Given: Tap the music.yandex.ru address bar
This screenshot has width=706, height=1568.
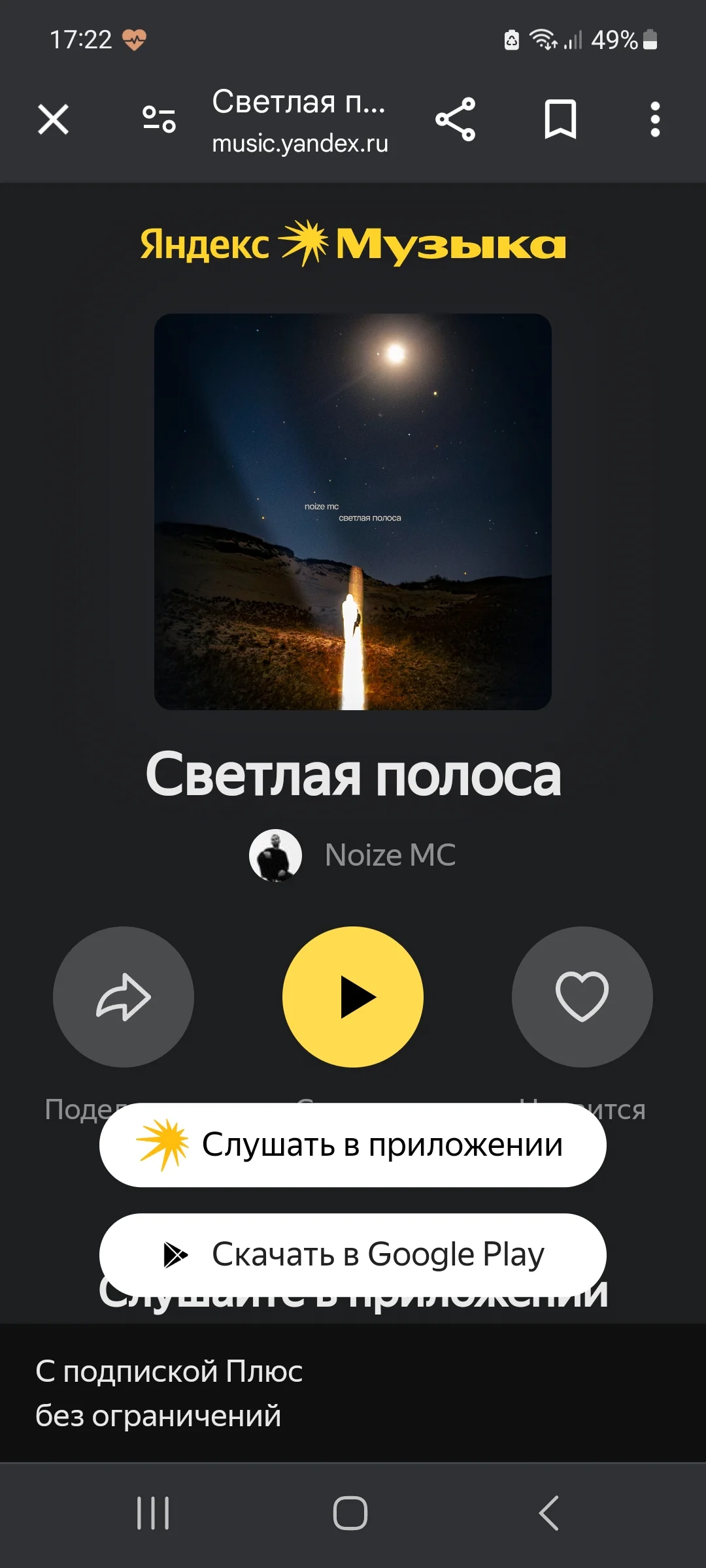Looking at the screenshot, I should [x=301, y=143].
